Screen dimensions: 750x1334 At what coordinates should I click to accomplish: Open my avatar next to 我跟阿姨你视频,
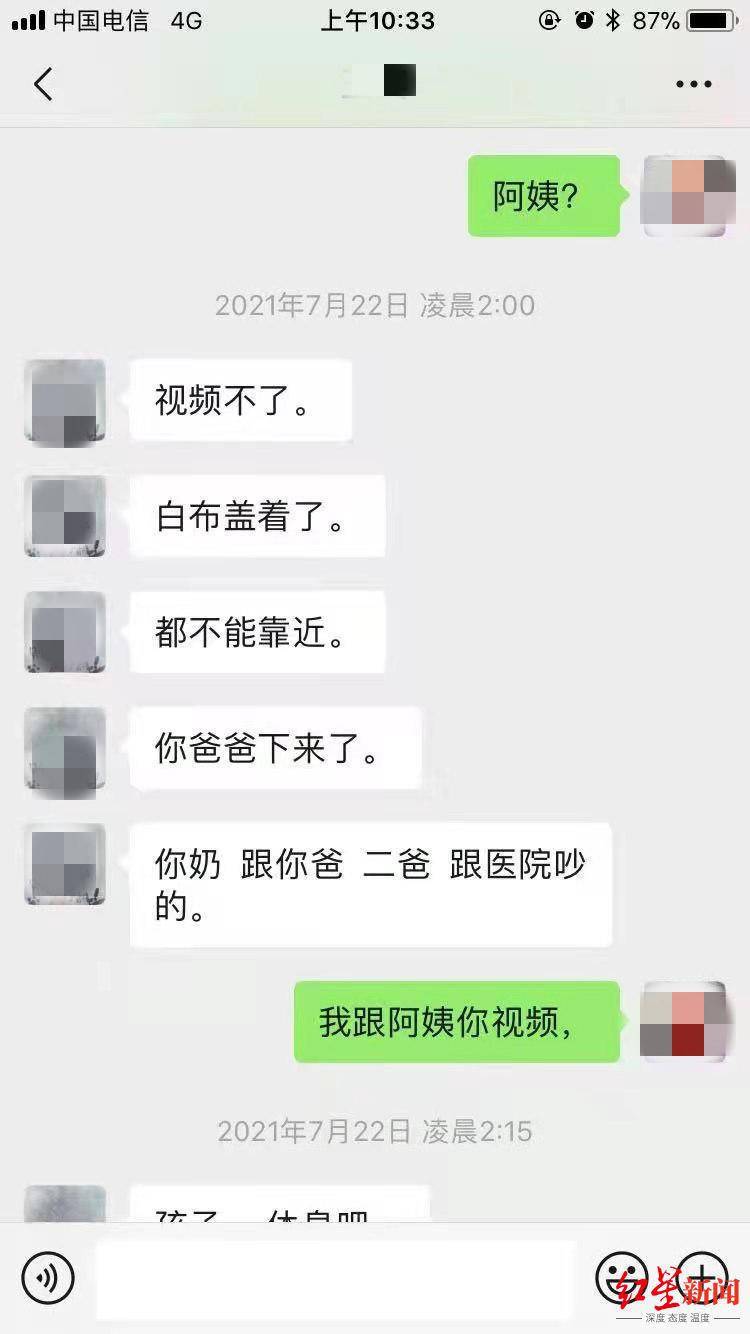click(683, 1022)
